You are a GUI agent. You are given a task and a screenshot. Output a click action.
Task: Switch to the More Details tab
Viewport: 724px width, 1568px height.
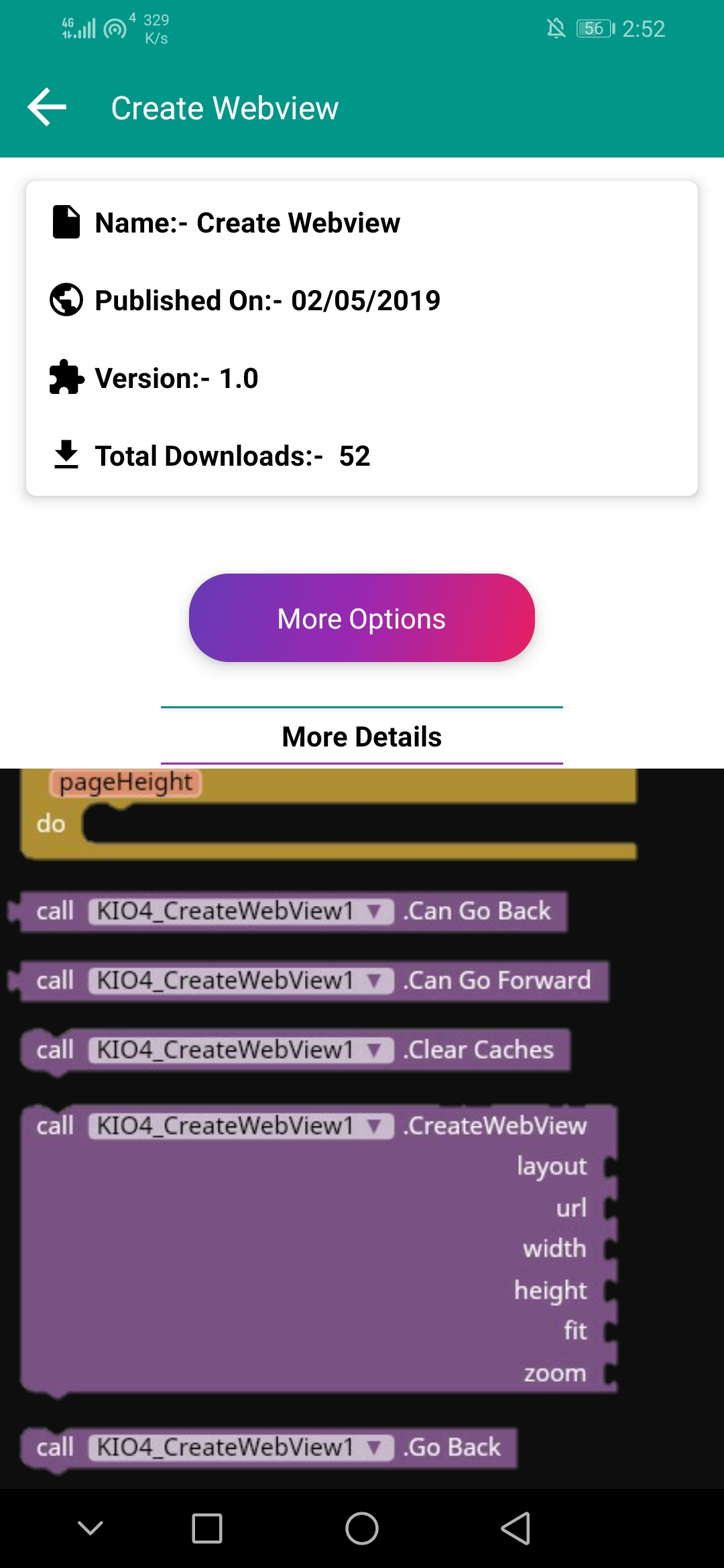click(361, 736)
